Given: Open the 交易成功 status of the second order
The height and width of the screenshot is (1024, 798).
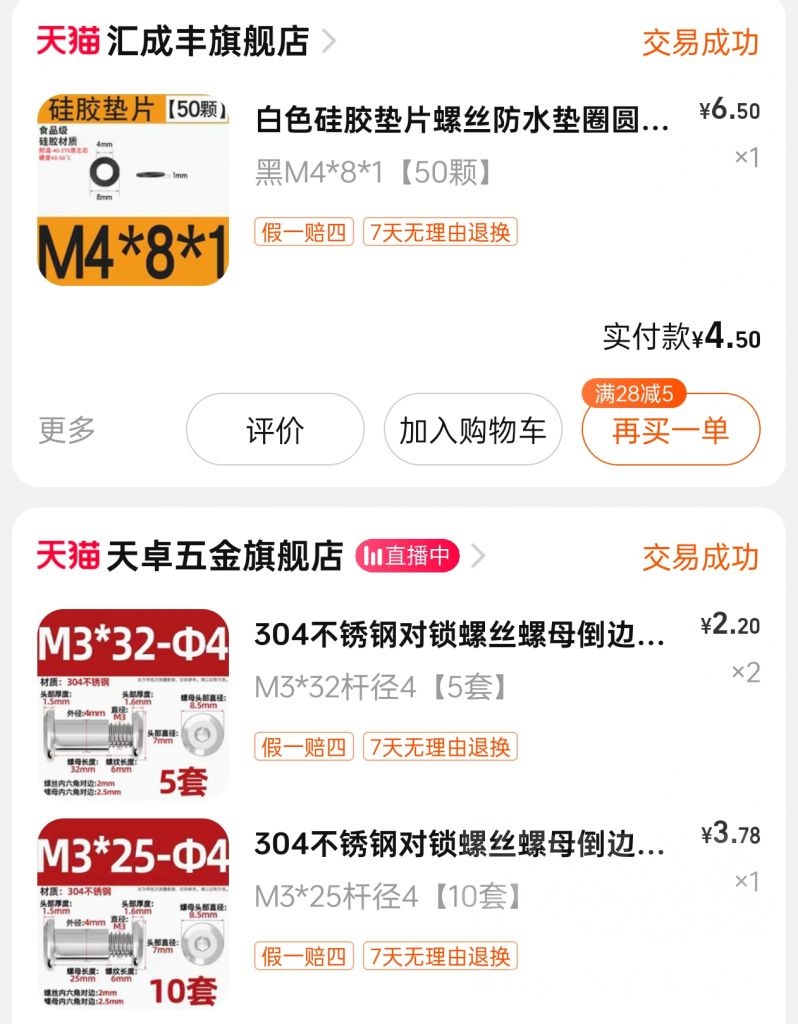Looking at the screenshot, I should pyautogui.click(x=700, y=556).
